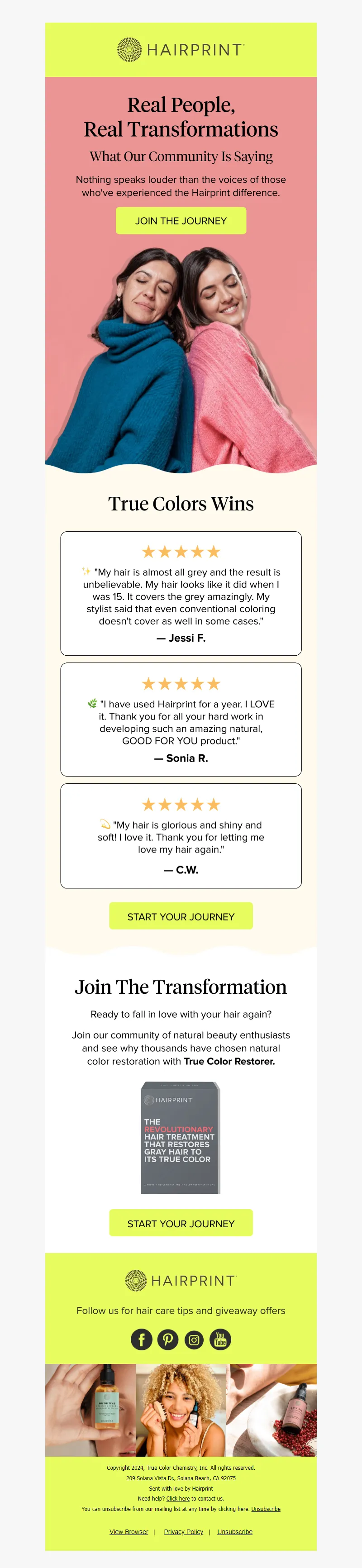
Task: Open the View Browser link
Action: click(129, 1531)
